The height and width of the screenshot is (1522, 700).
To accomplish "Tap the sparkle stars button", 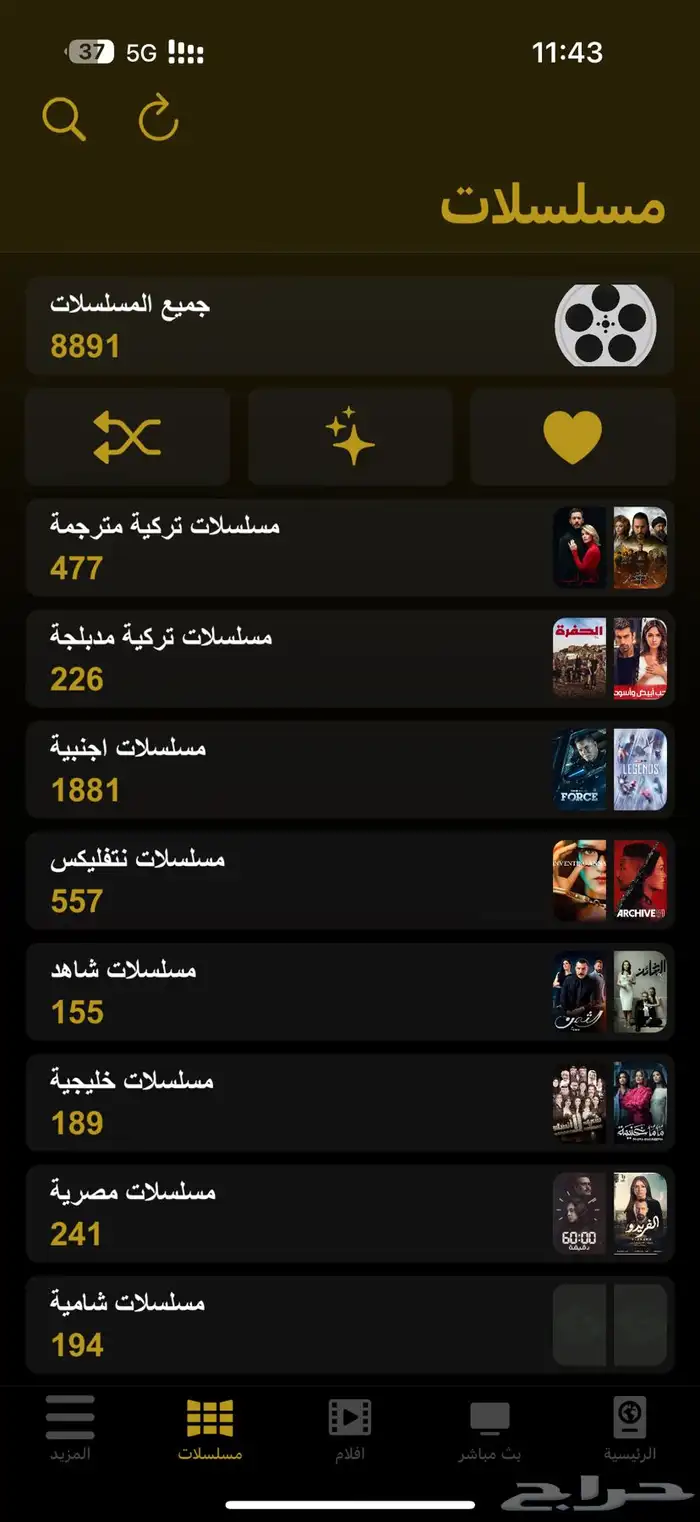I will pyautogui.click(x=350, y=437).
